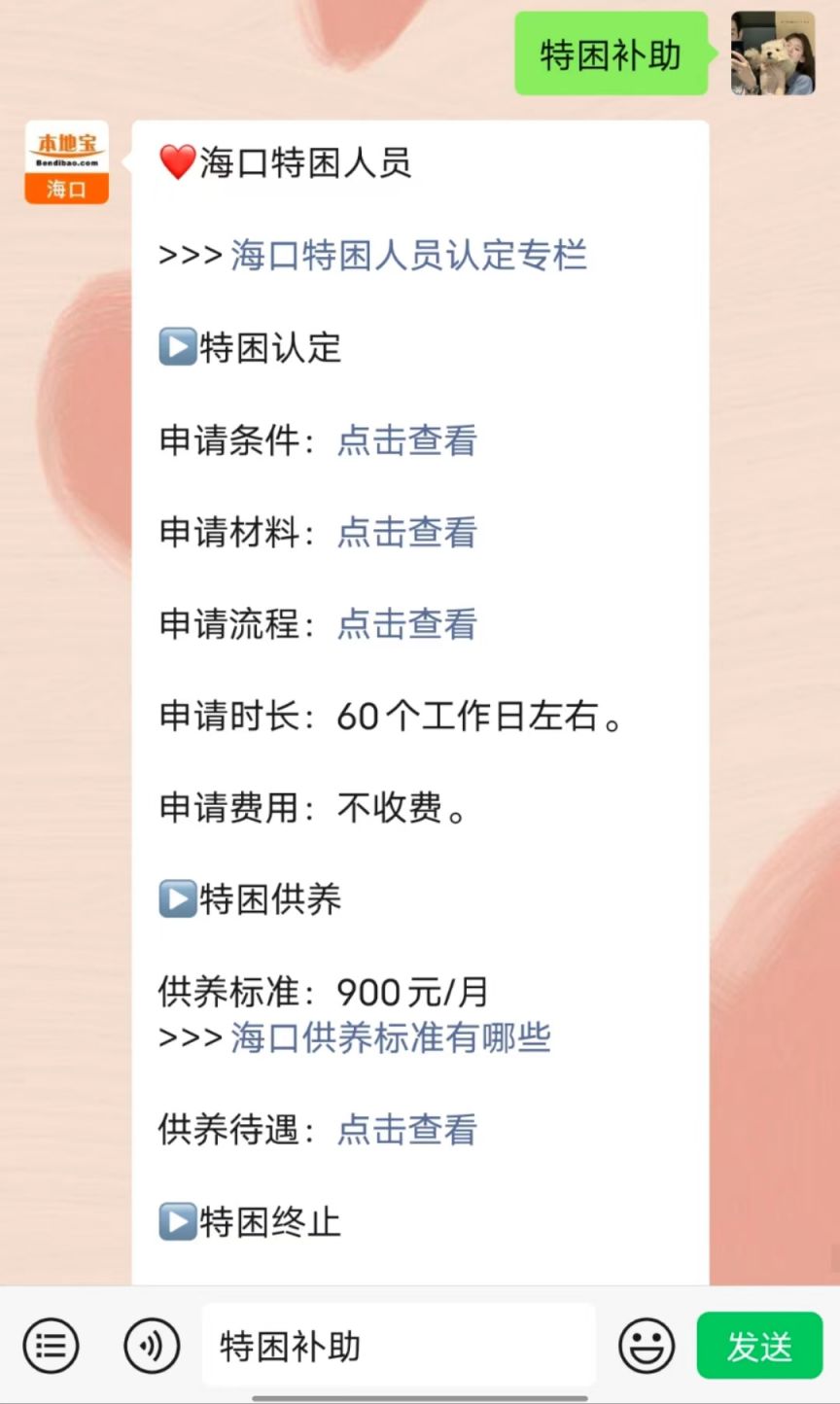Open the 海口本地宝 account avatar
Screen dimensions: 840x1404
[67, 162]
